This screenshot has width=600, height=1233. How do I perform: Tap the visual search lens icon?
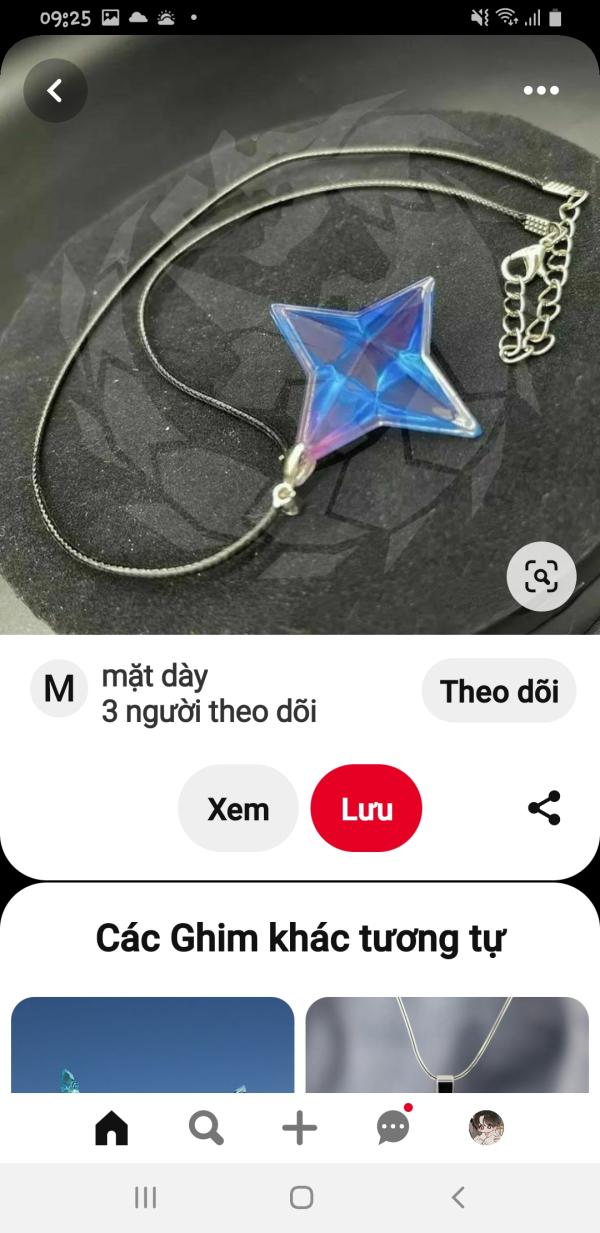(x=541, y=576)
